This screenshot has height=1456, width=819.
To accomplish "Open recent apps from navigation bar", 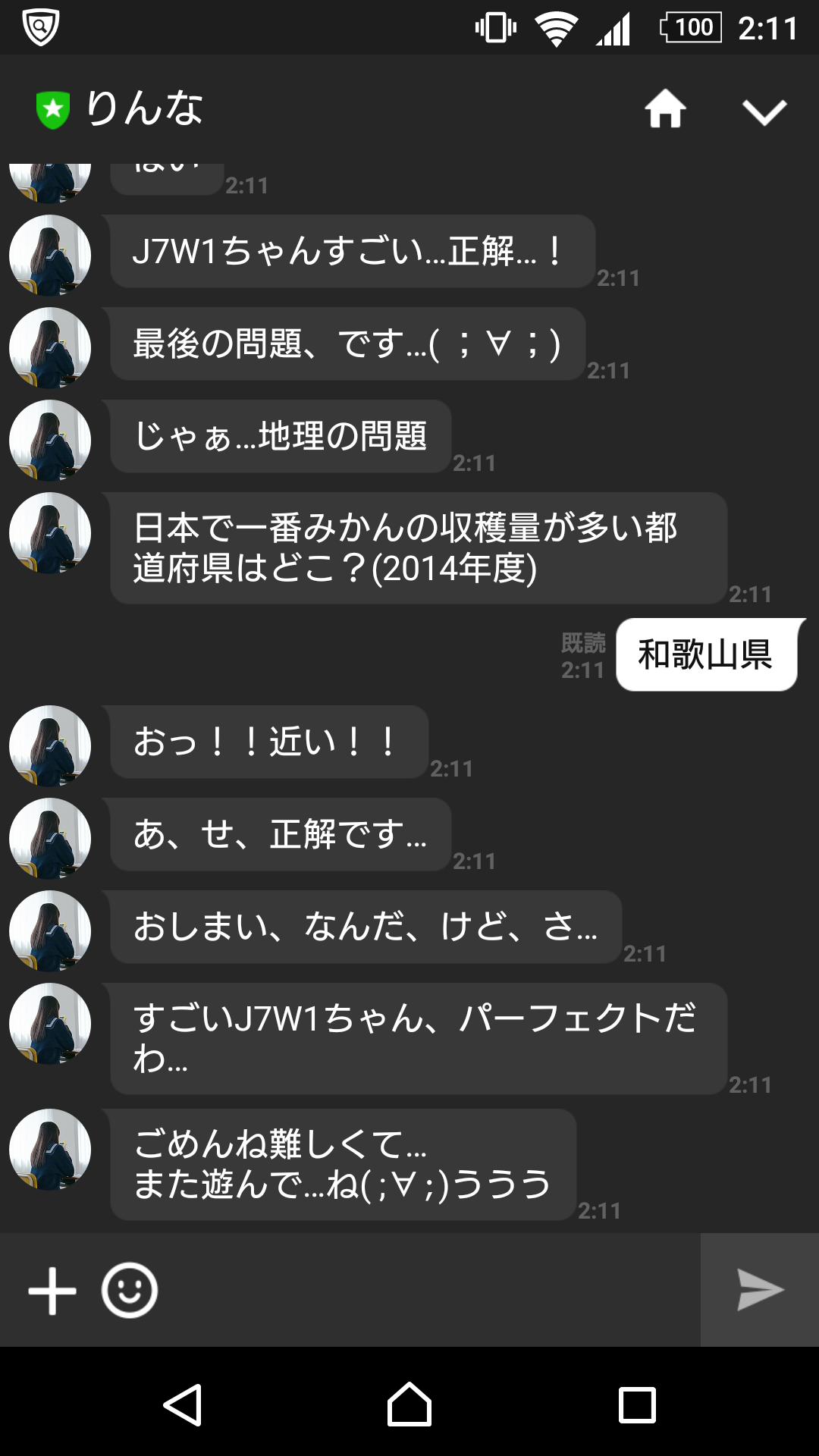I will [x=637, y=1405].
